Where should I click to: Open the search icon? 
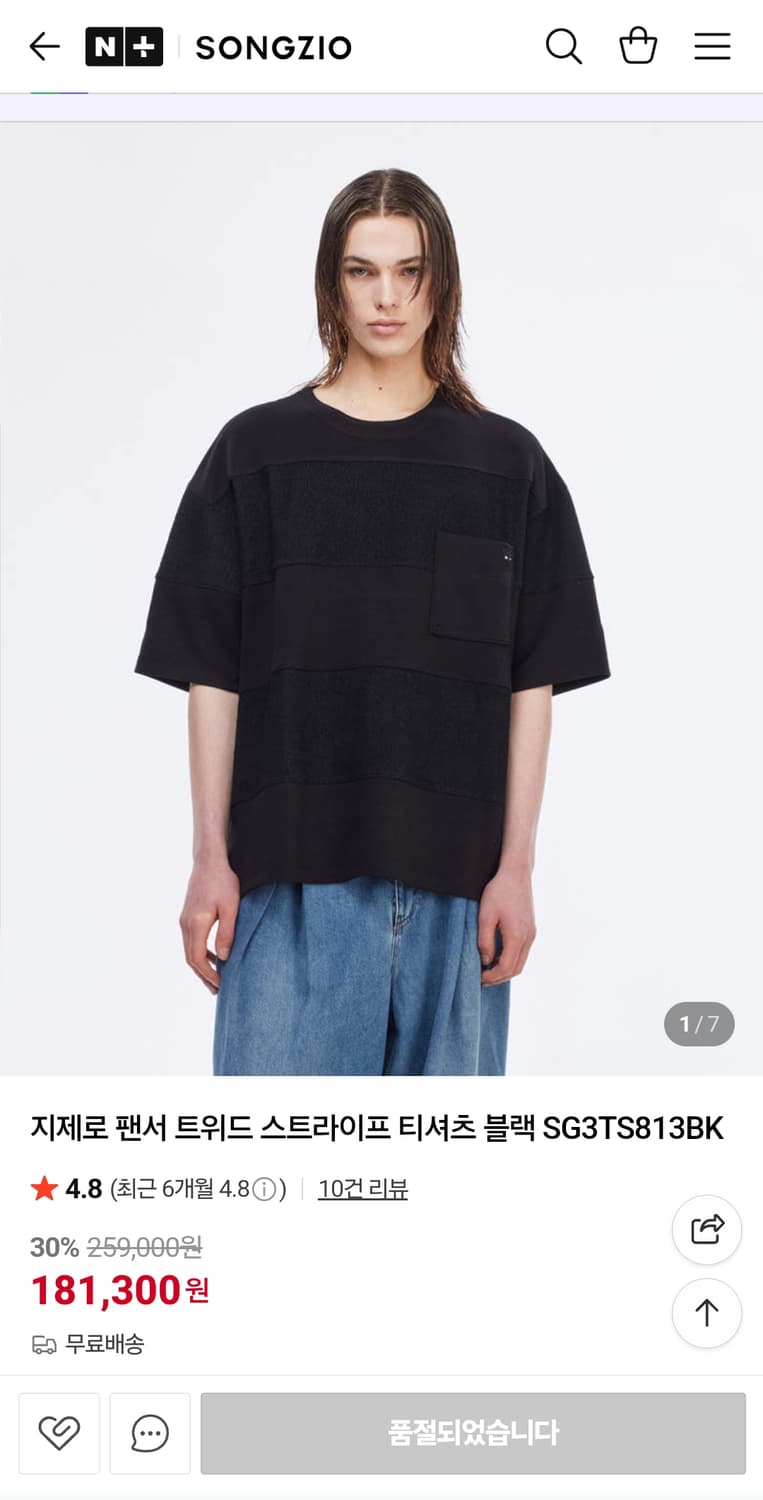[564, 46]
